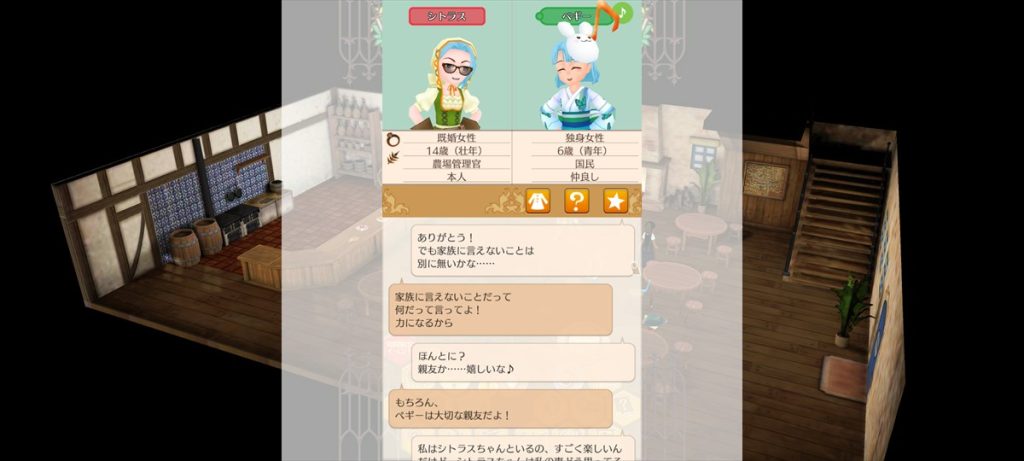
Task: Tap the question mark help icon
Action: (576, 201)
